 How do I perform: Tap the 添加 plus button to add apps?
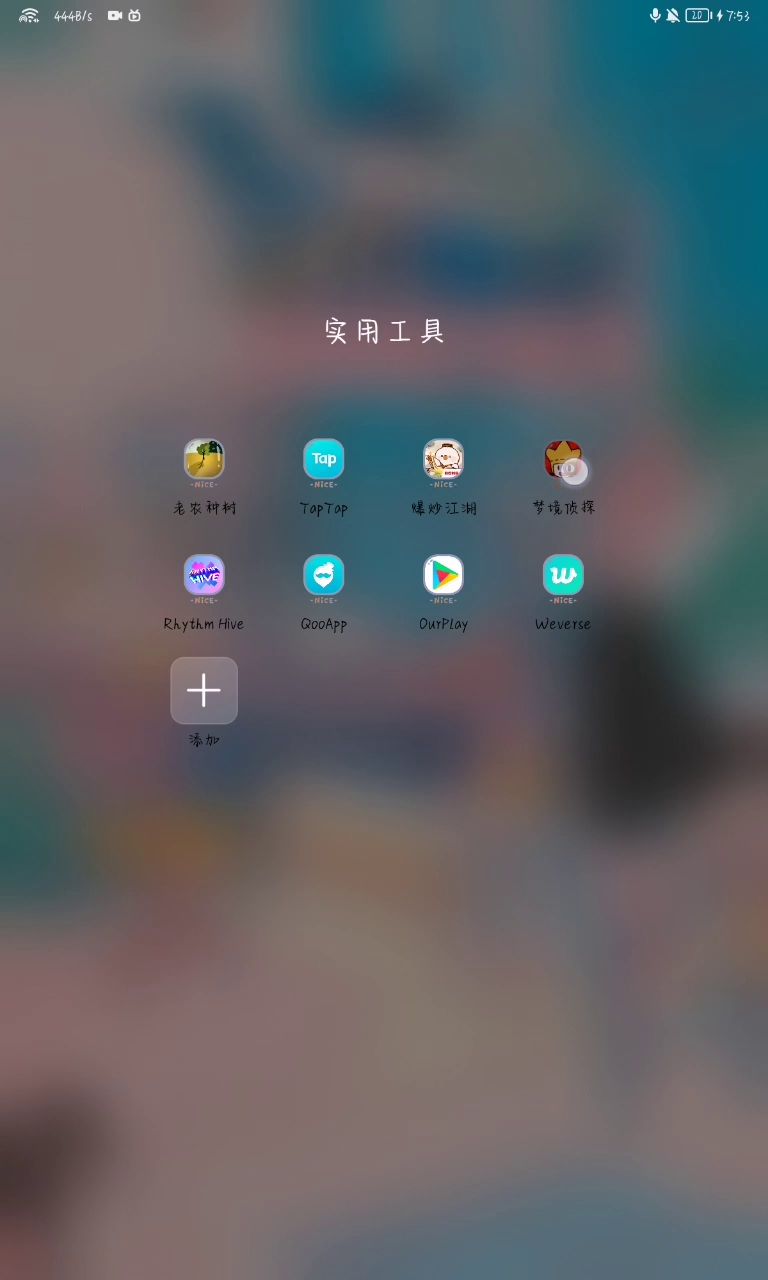[204, 691]
